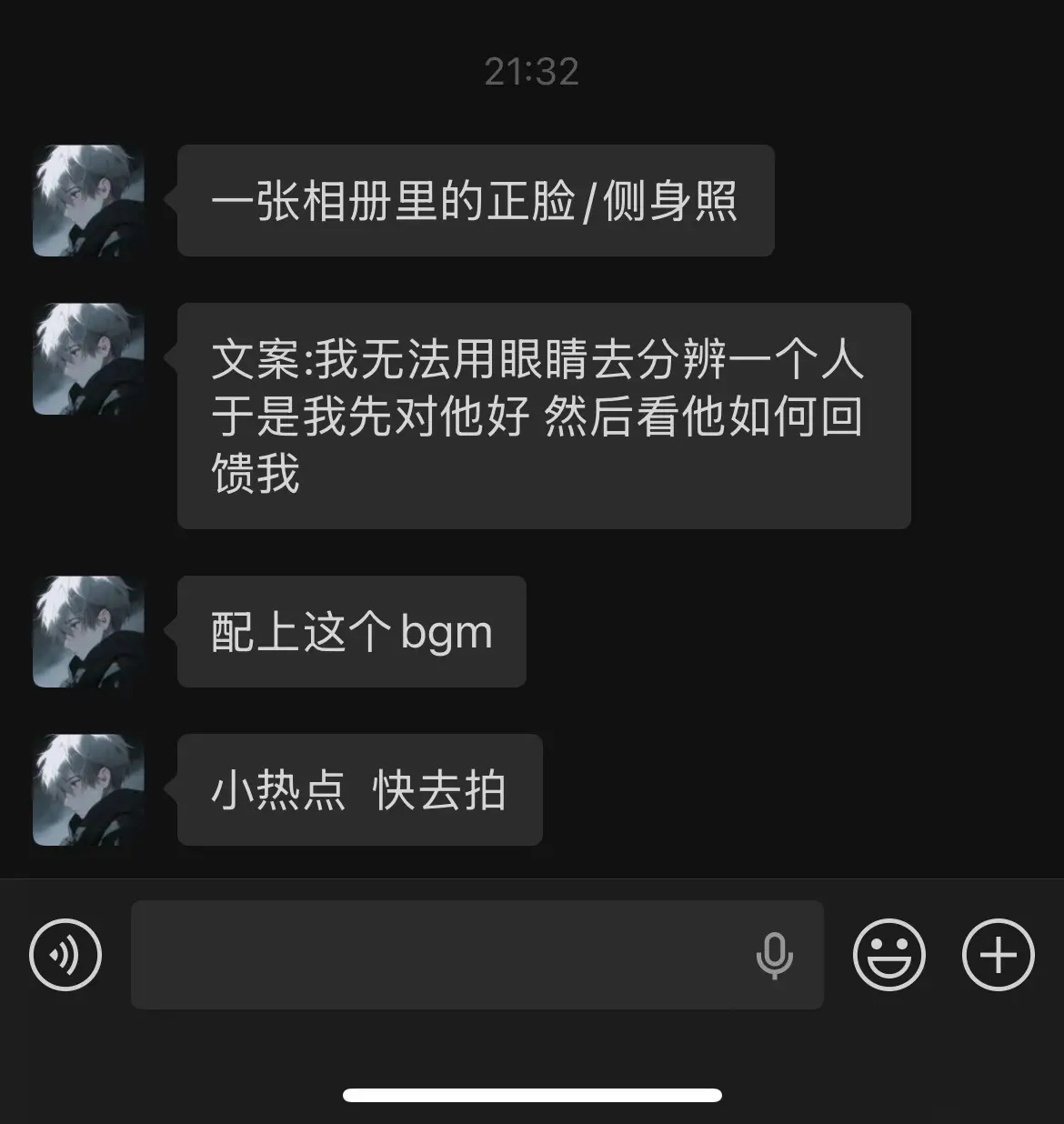Select the microphone icon for voice input
Image resolution: width=1064 pixels, height=1124 pixels.
coord(775,955)
